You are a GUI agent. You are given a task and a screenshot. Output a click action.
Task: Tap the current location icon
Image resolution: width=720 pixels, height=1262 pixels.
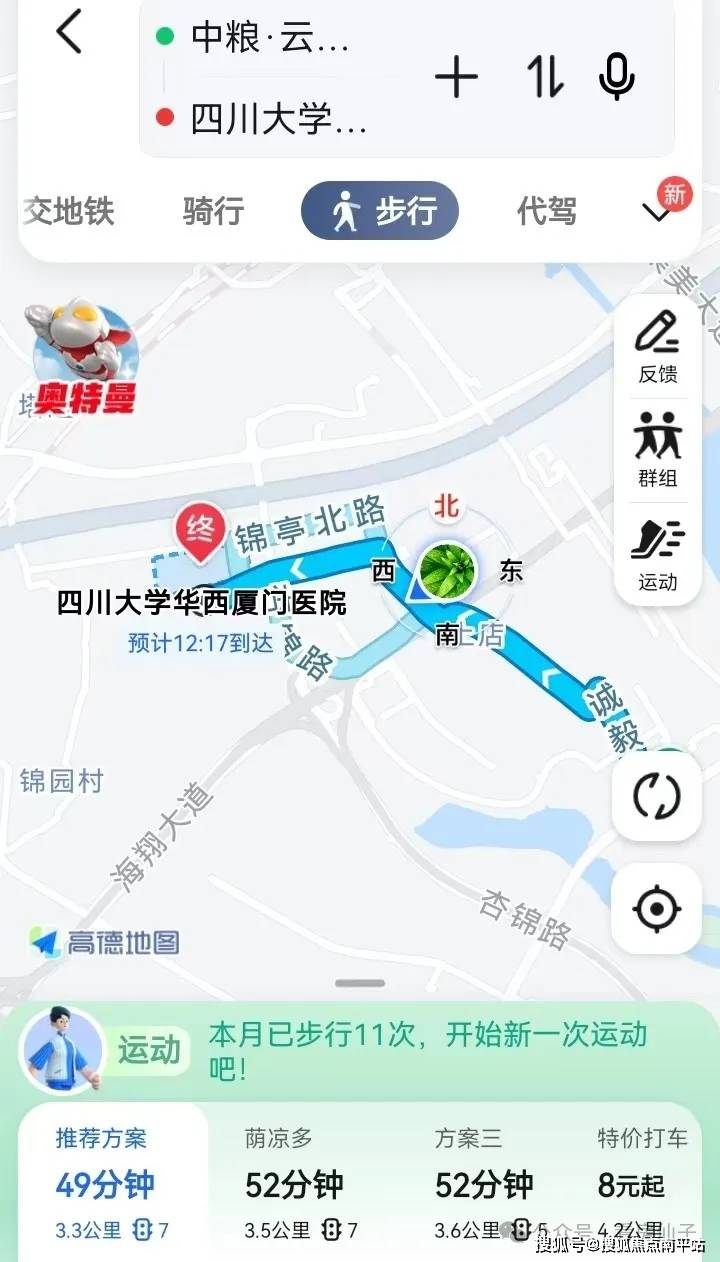pyautogui.click(x=656, y=905)
